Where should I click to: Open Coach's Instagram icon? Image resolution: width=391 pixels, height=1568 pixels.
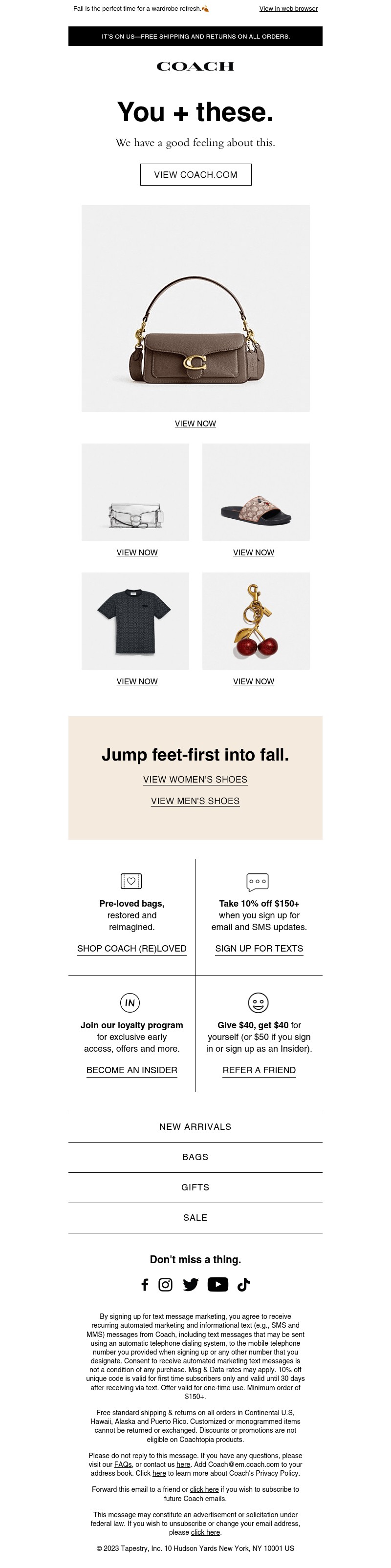165,1284
